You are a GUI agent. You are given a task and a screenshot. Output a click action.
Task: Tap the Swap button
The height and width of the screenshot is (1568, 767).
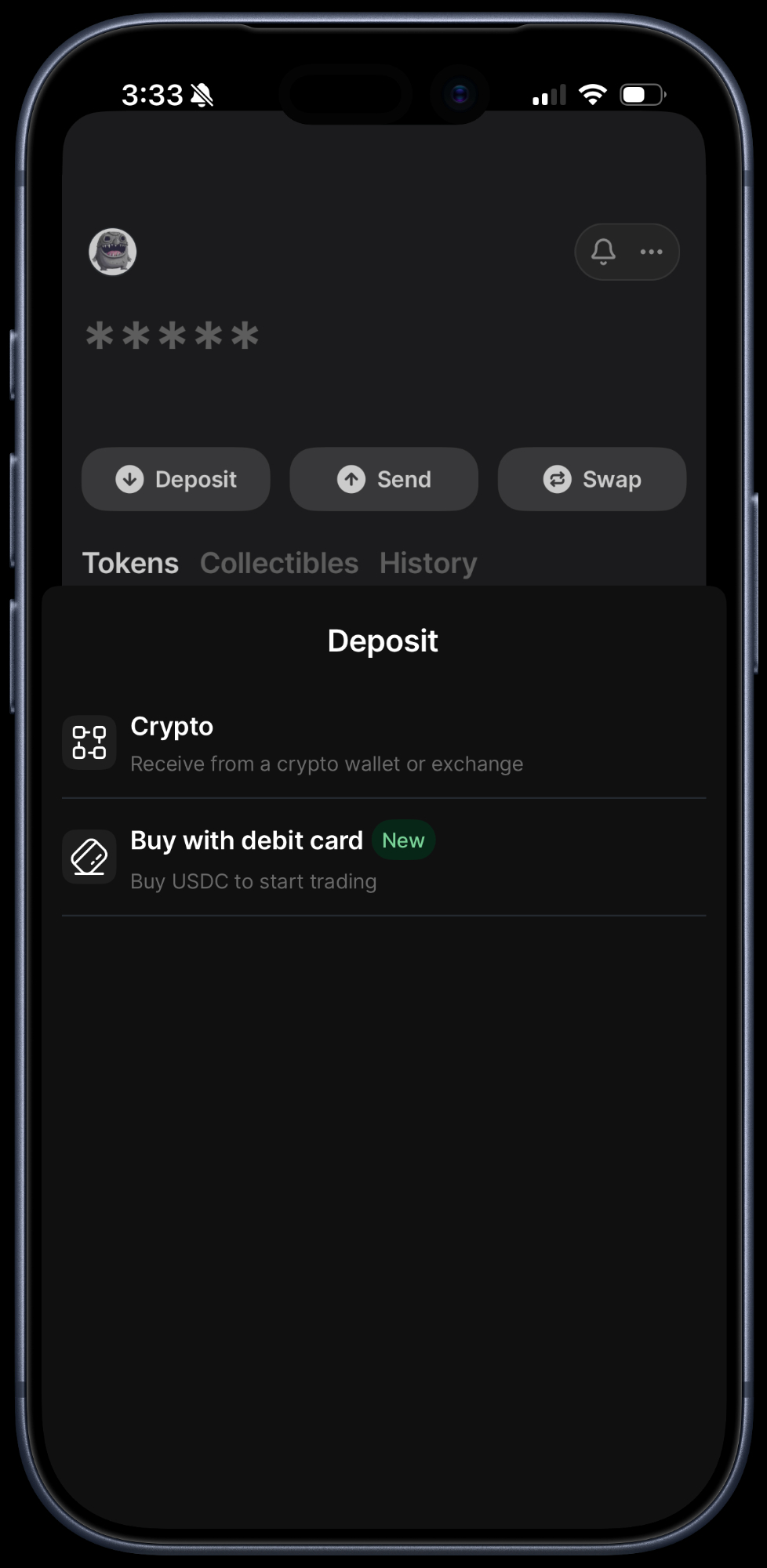pyautogui.click(x=592, y=479)
